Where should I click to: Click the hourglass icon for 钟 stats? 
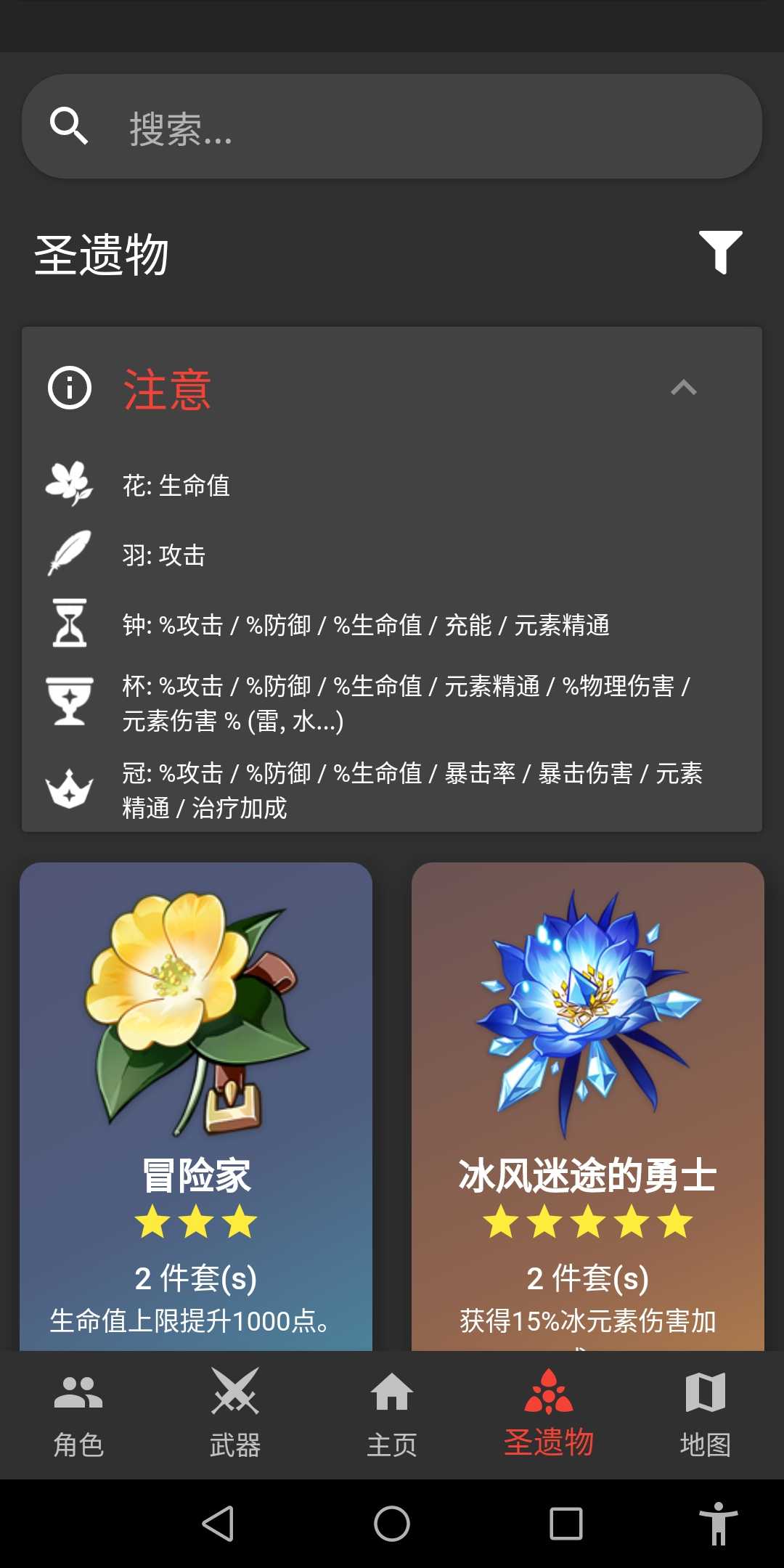68,624
